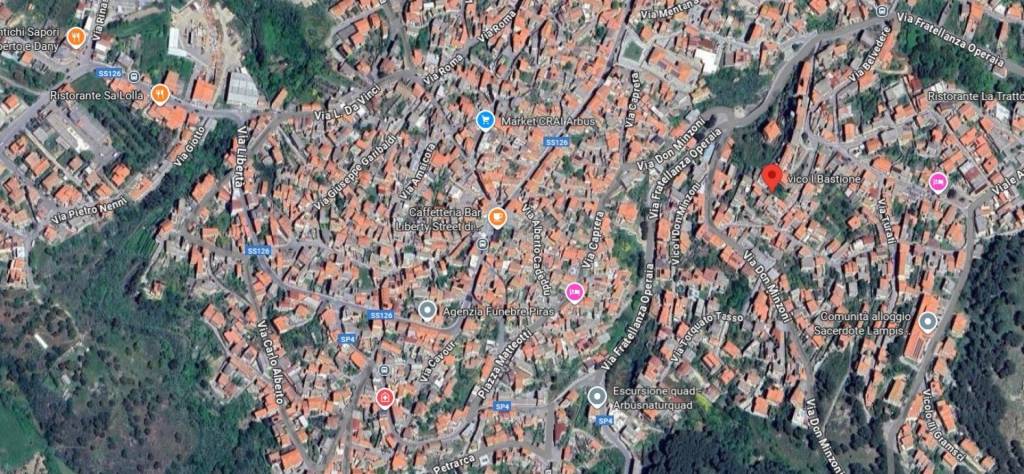View Agenzia Funebre Piras location details
This screenshot has width=1024, height=474.
click(427, 311)
